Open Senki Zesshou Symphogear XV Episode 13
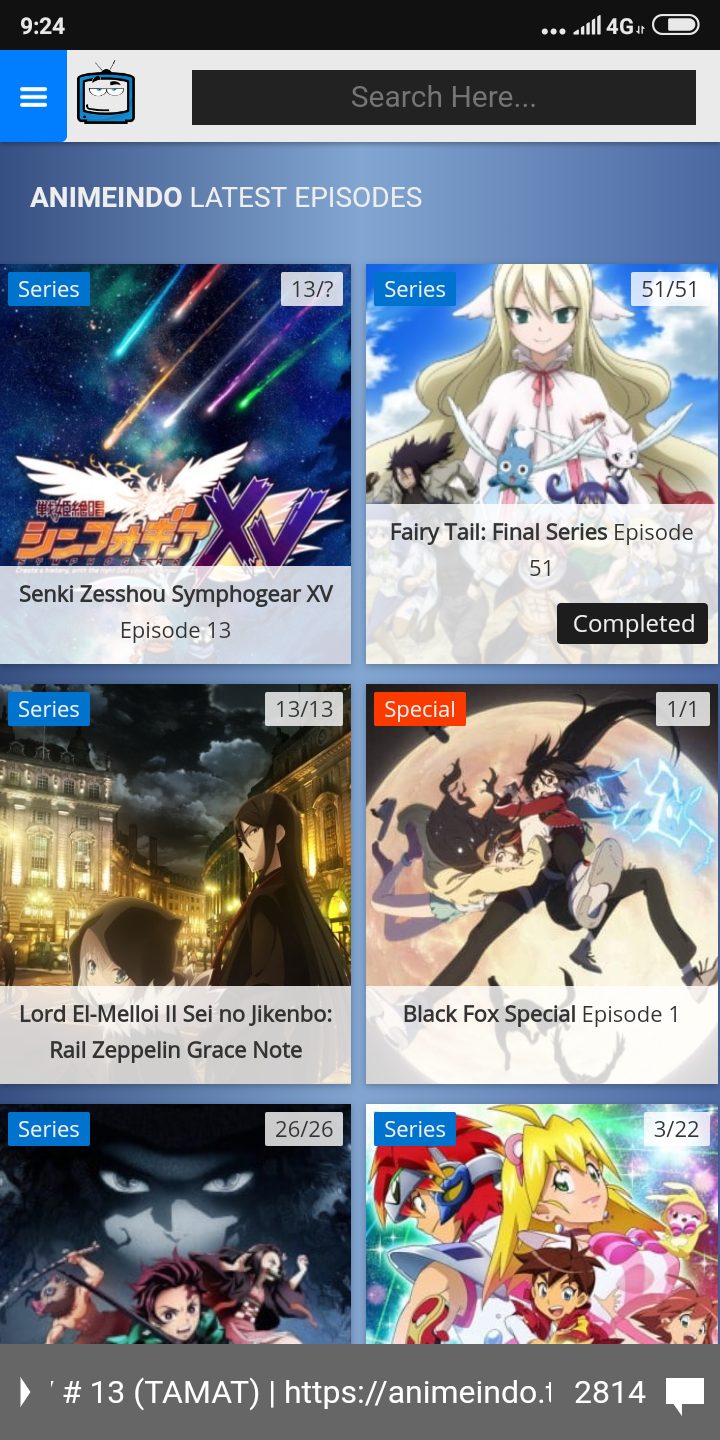720x1440 pixels. click(x=175, y=464)
